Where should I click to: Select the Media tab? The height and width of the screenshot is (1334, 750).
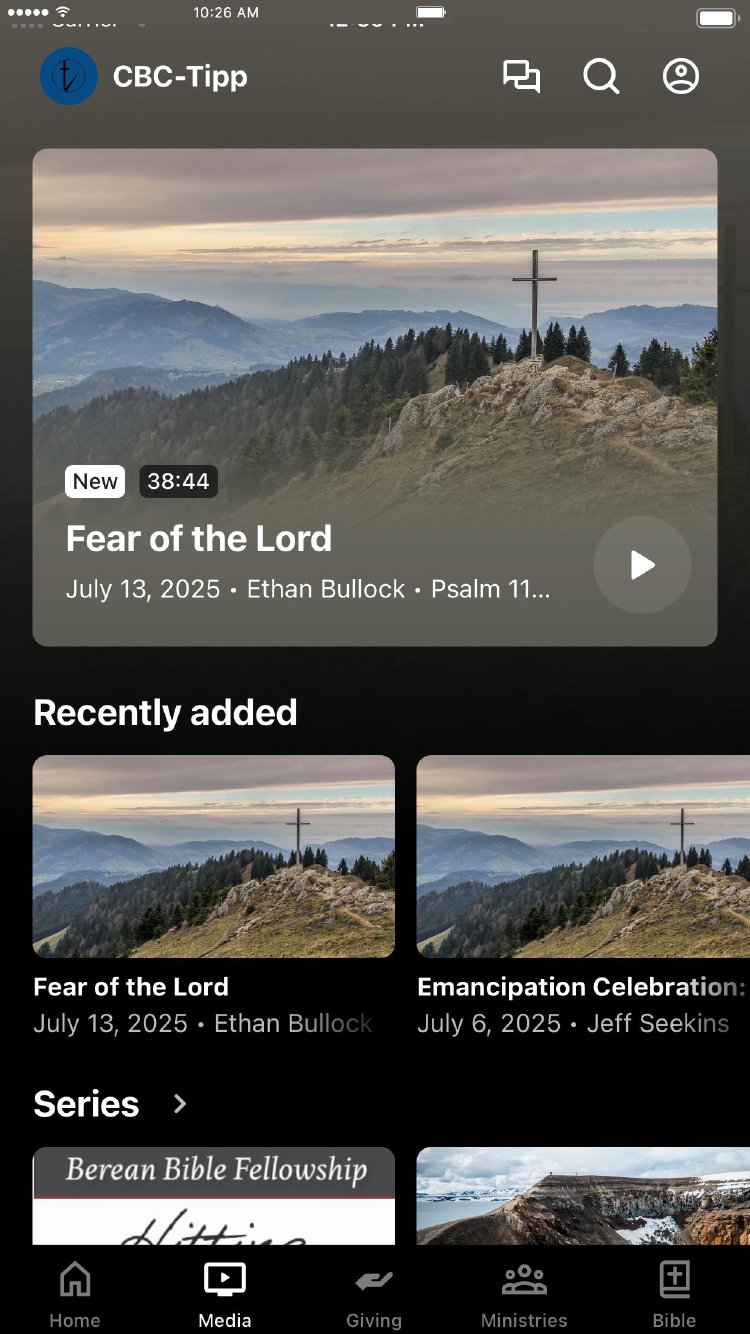(x=225, y=1294)
